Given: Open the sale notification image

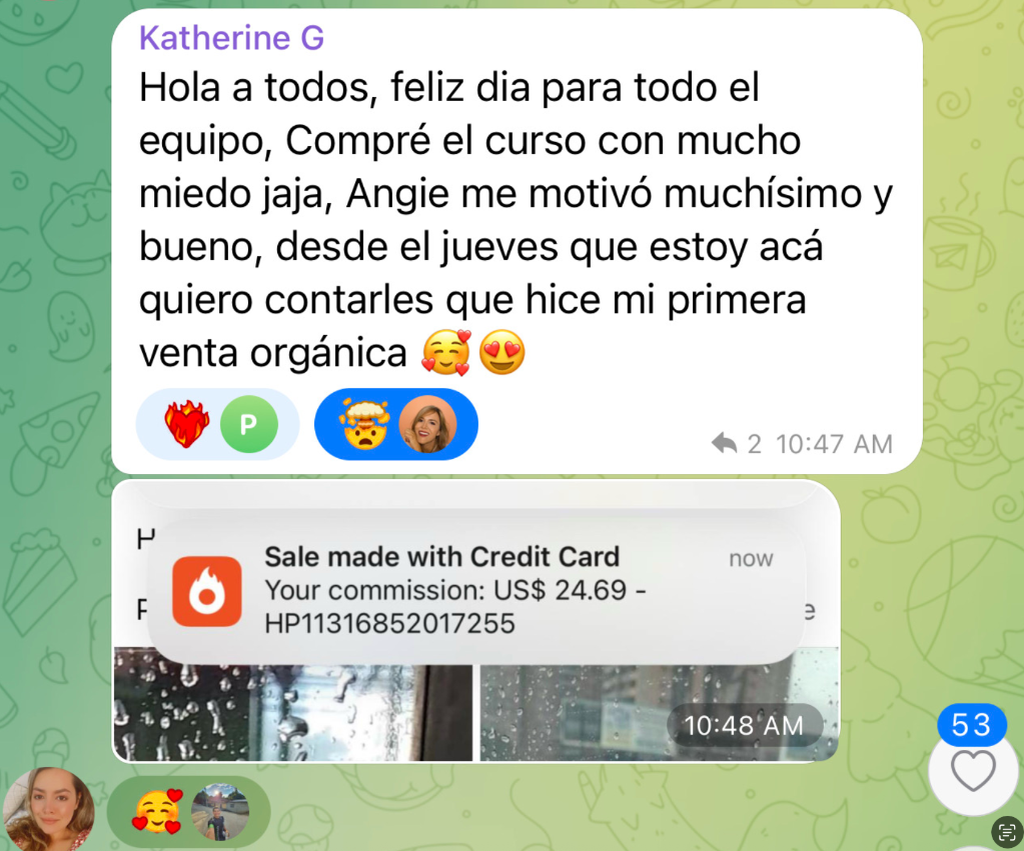Looking at the screenshot, I should click(x=476, y=620).
